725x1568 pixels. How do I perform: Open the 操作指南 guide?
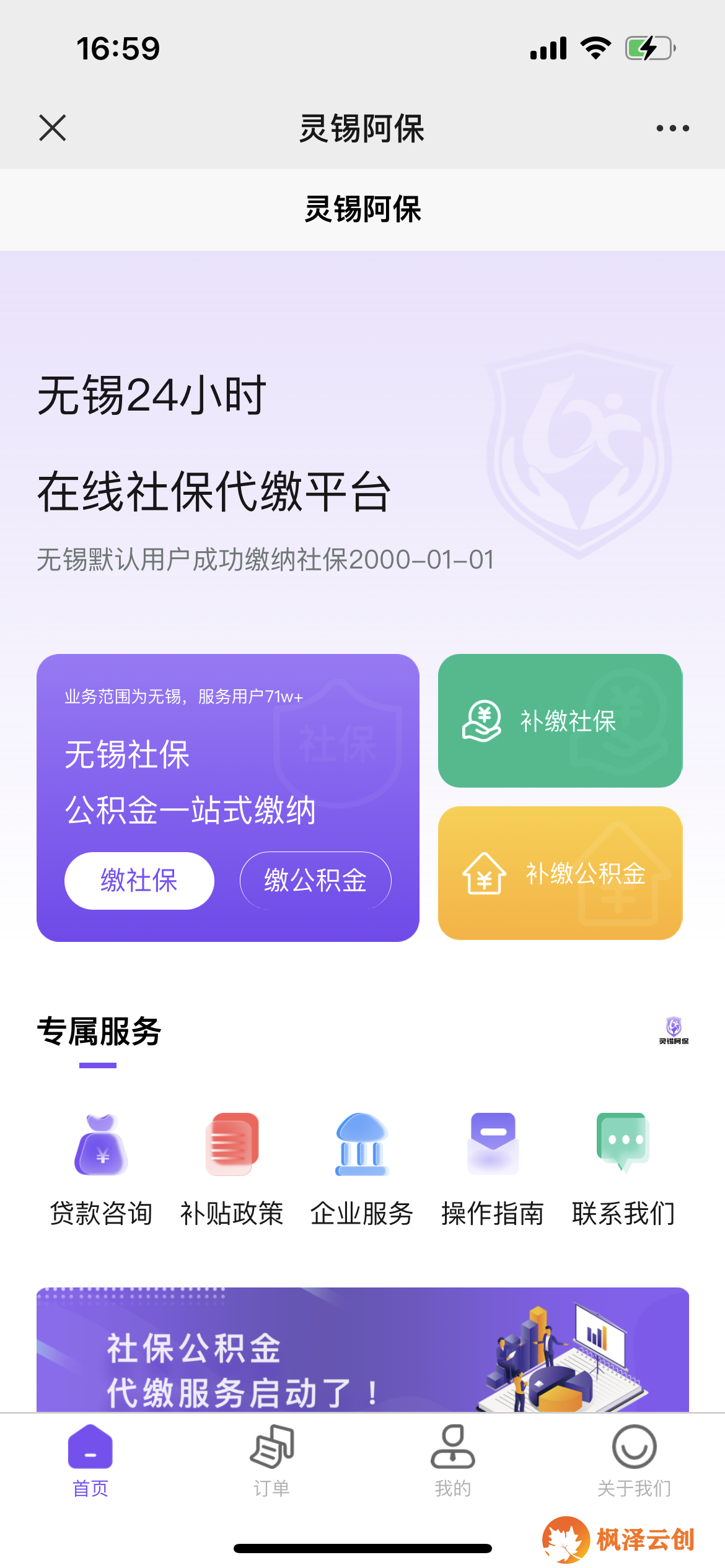point(493,1168)
